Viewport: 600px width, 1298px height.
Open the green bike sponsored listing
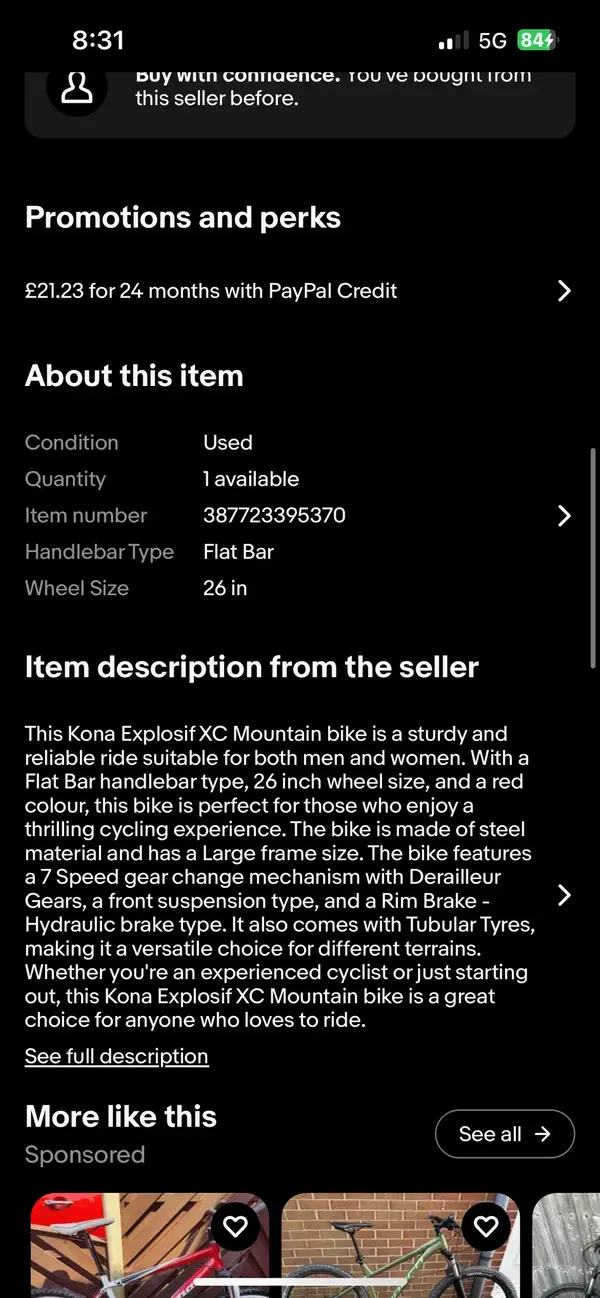[x=380, y=1260]
